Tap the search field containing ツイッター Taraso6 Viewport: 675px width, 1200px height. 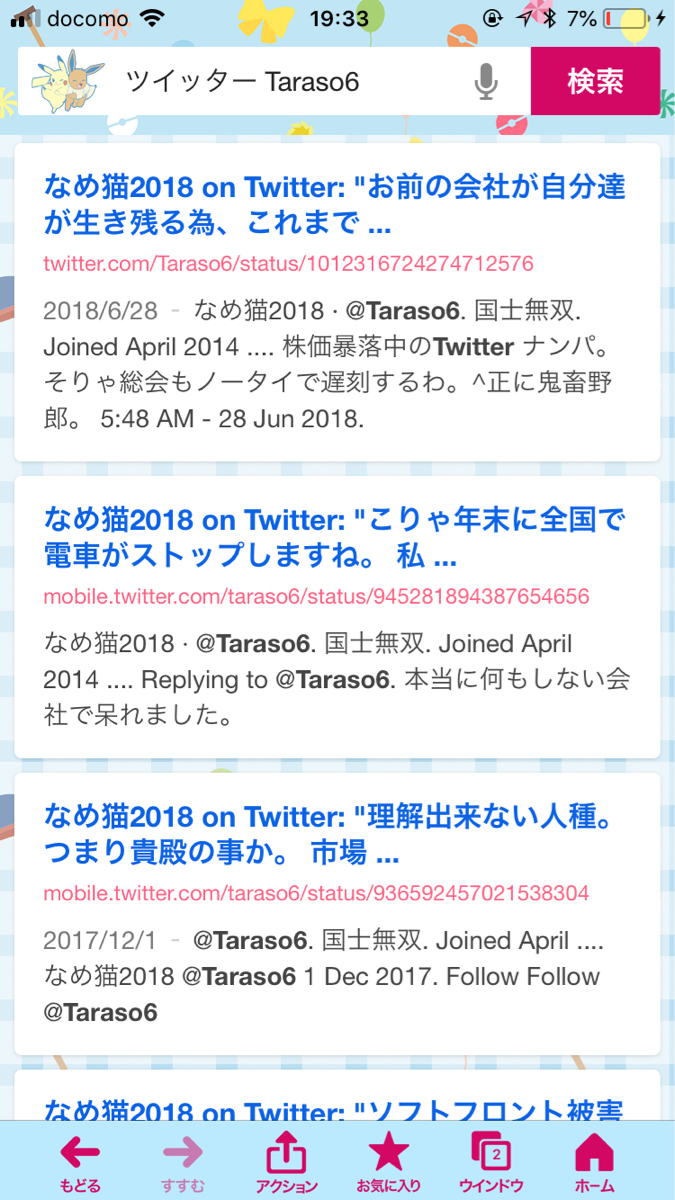(x=290, y=82)
